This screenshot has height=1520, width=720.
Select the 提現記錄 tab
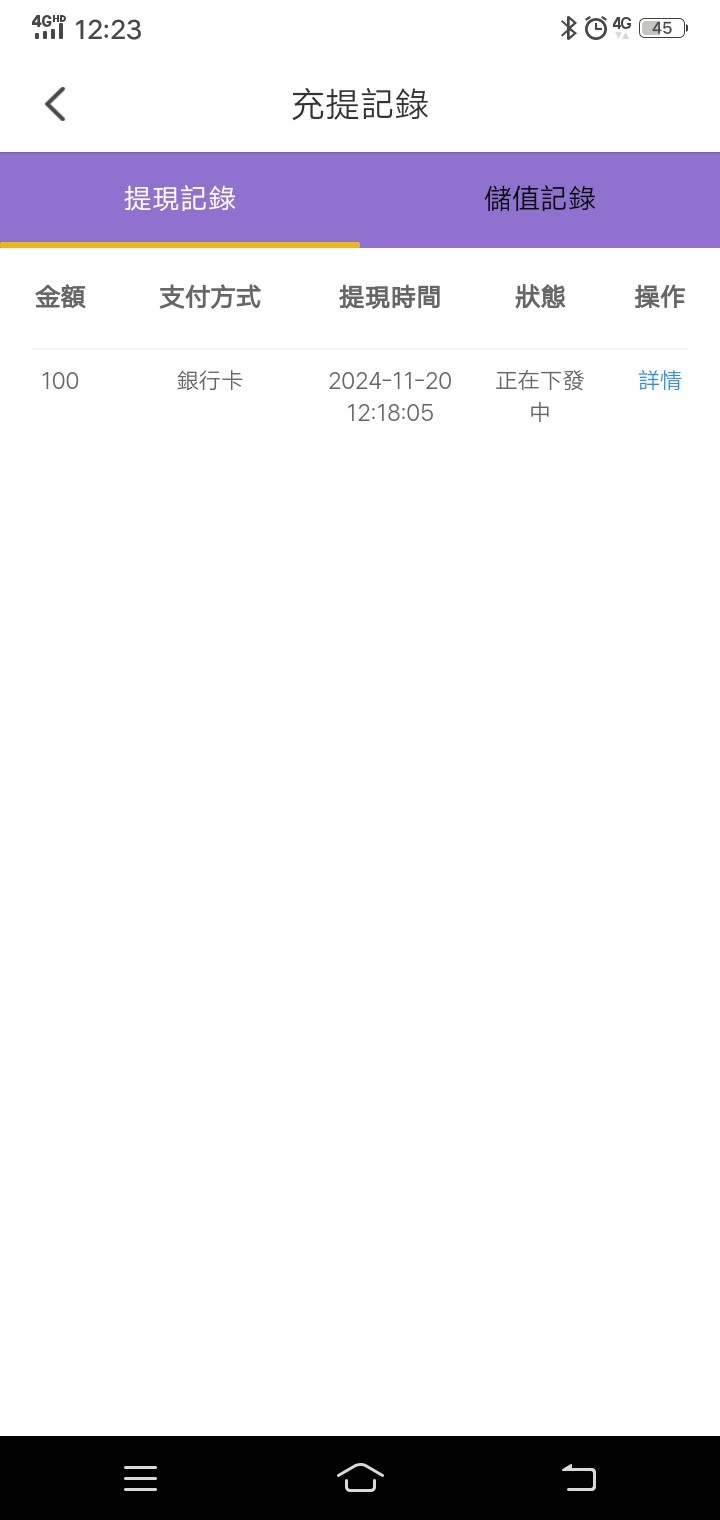180,199
